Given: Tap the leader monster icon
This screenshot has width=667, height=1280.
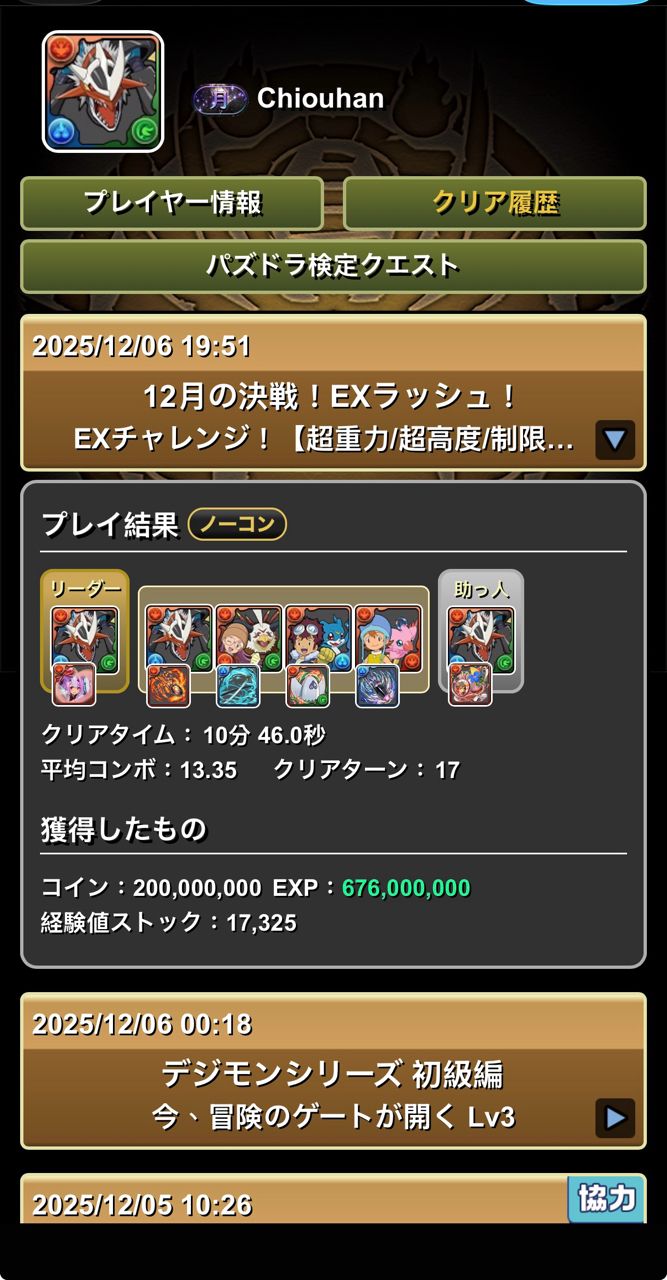Looking at the screenshot, I should [x=85, y=637].
